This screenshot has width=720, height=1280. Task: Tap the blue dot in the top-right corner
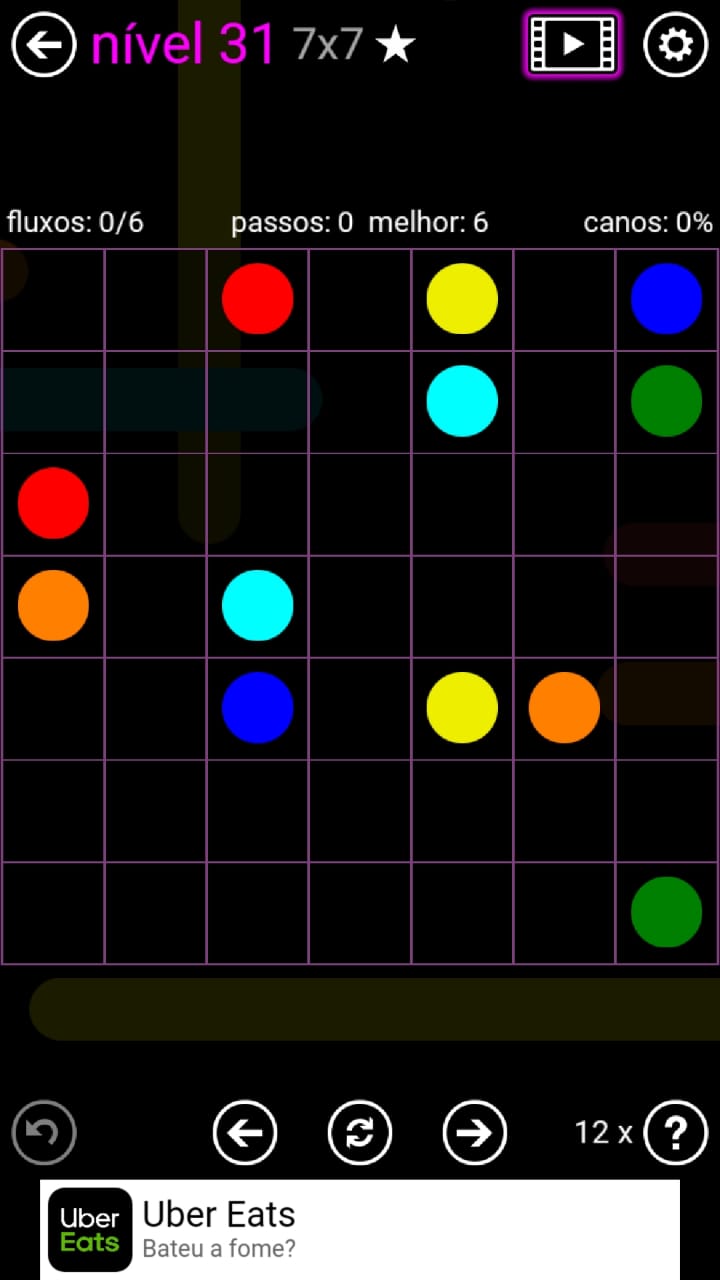(x=666, y=299)
